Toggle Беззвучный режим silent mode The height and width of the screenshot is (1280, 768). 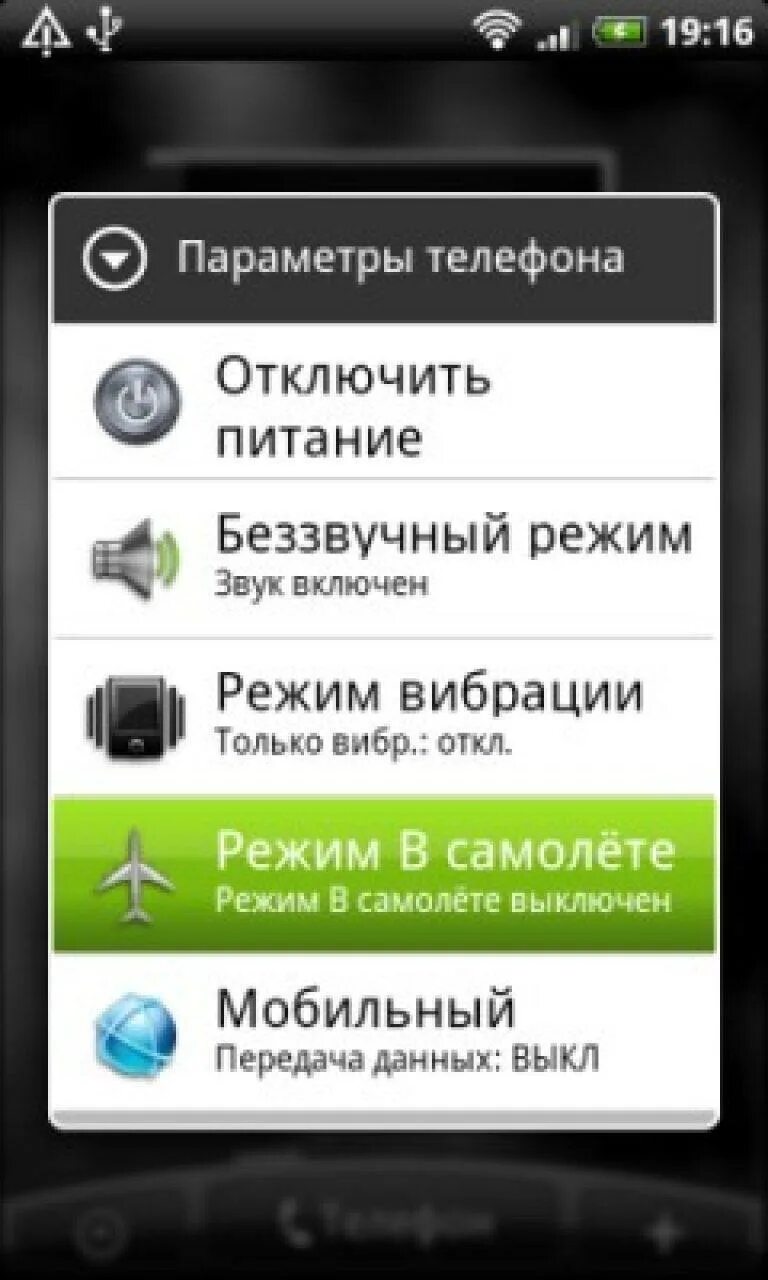pyautogui.click(x=384, y=558)
